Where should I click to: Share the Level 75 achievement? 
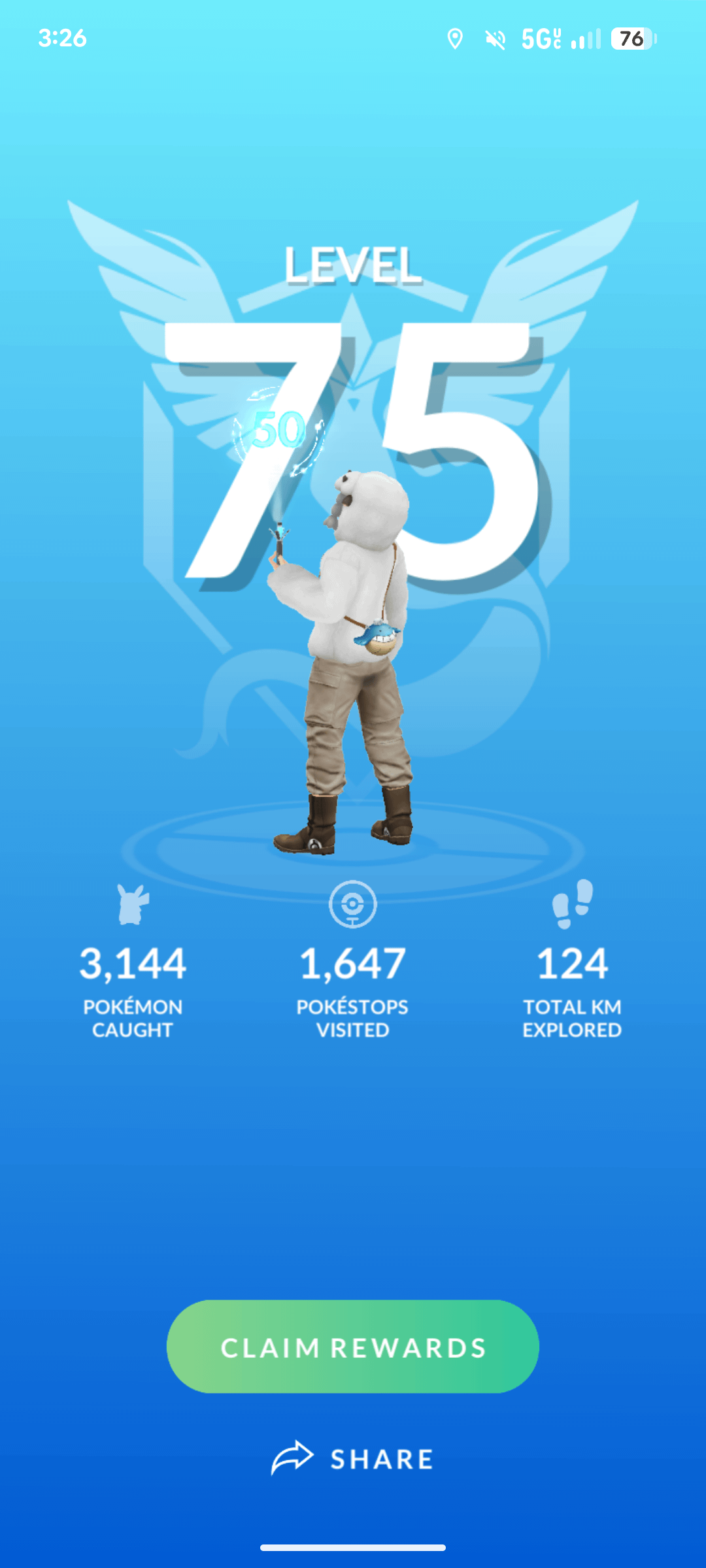click(x=353, y=1458)
